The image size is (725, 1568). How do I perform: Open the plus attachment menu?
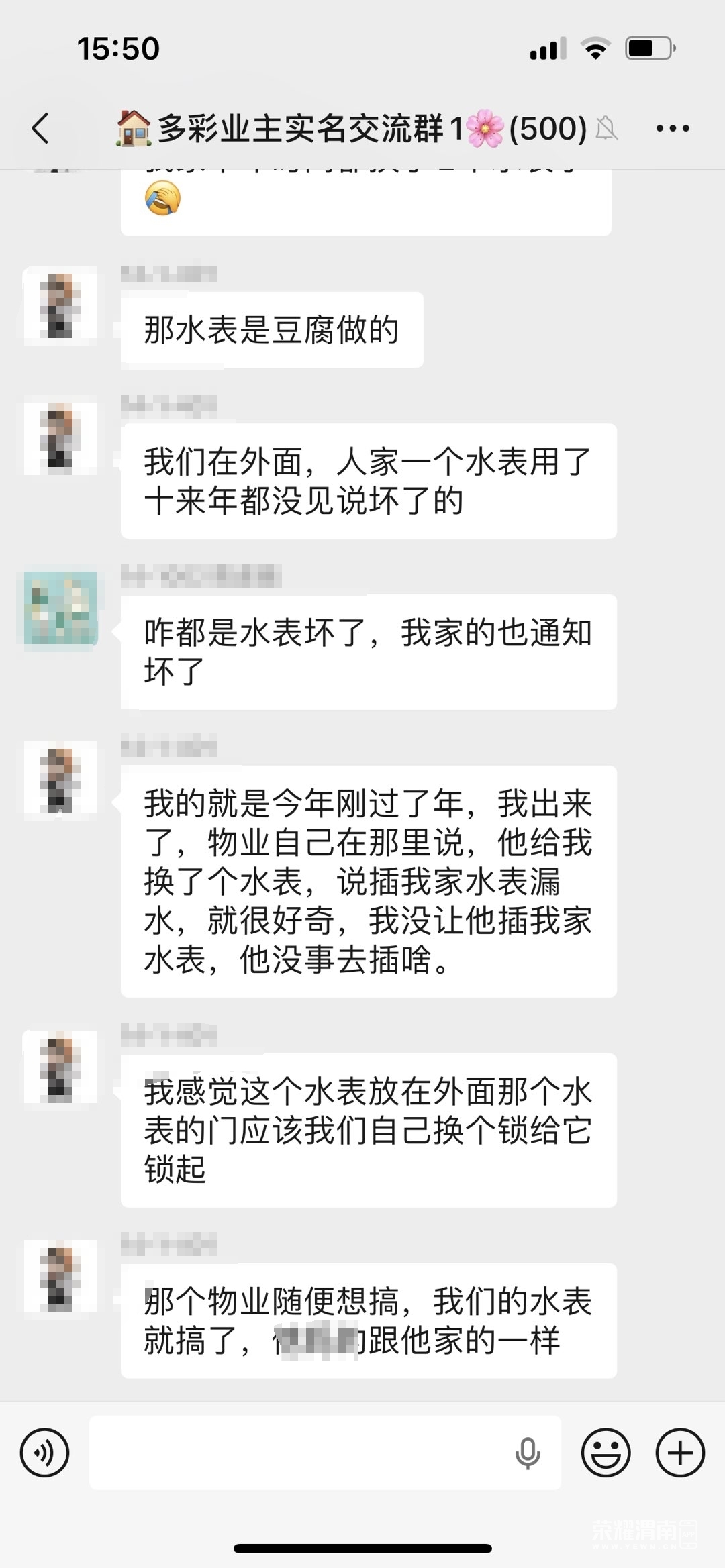679,1453
